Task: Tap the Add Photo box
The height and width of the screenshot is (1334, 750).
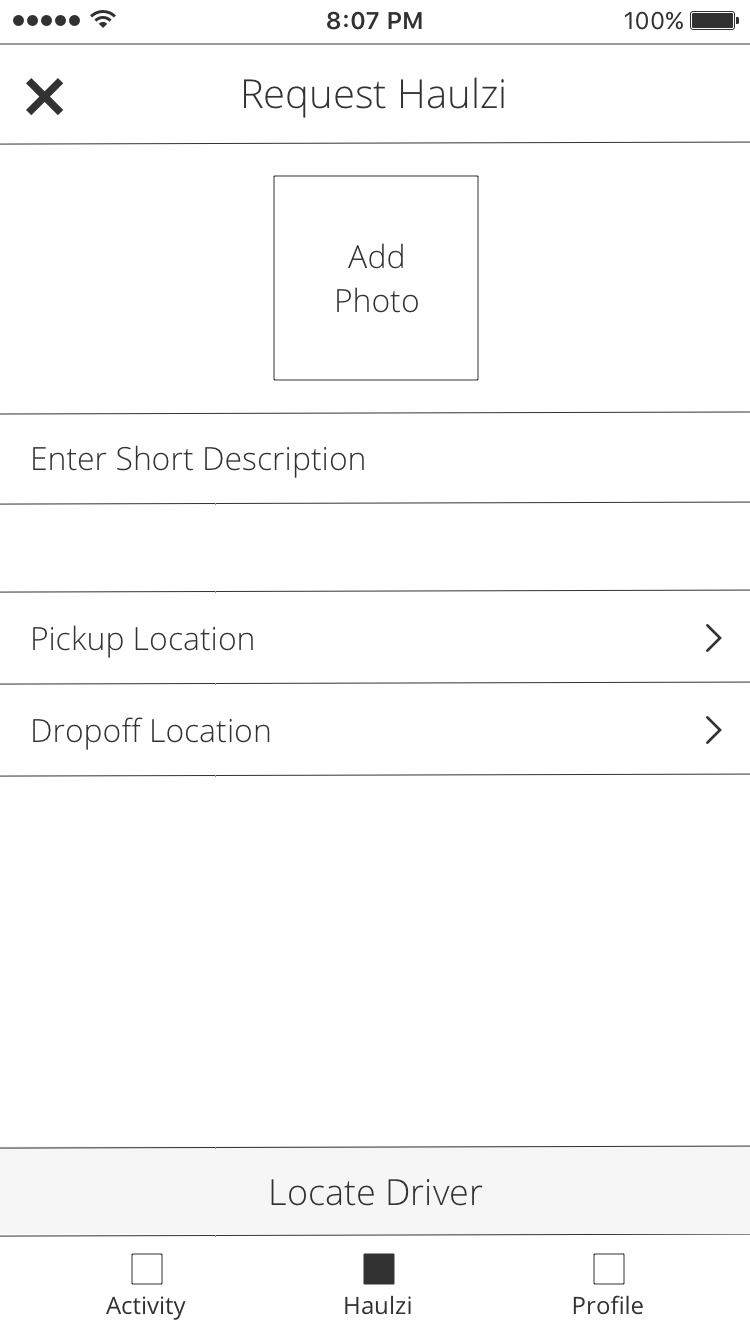Action: [376, 278]
